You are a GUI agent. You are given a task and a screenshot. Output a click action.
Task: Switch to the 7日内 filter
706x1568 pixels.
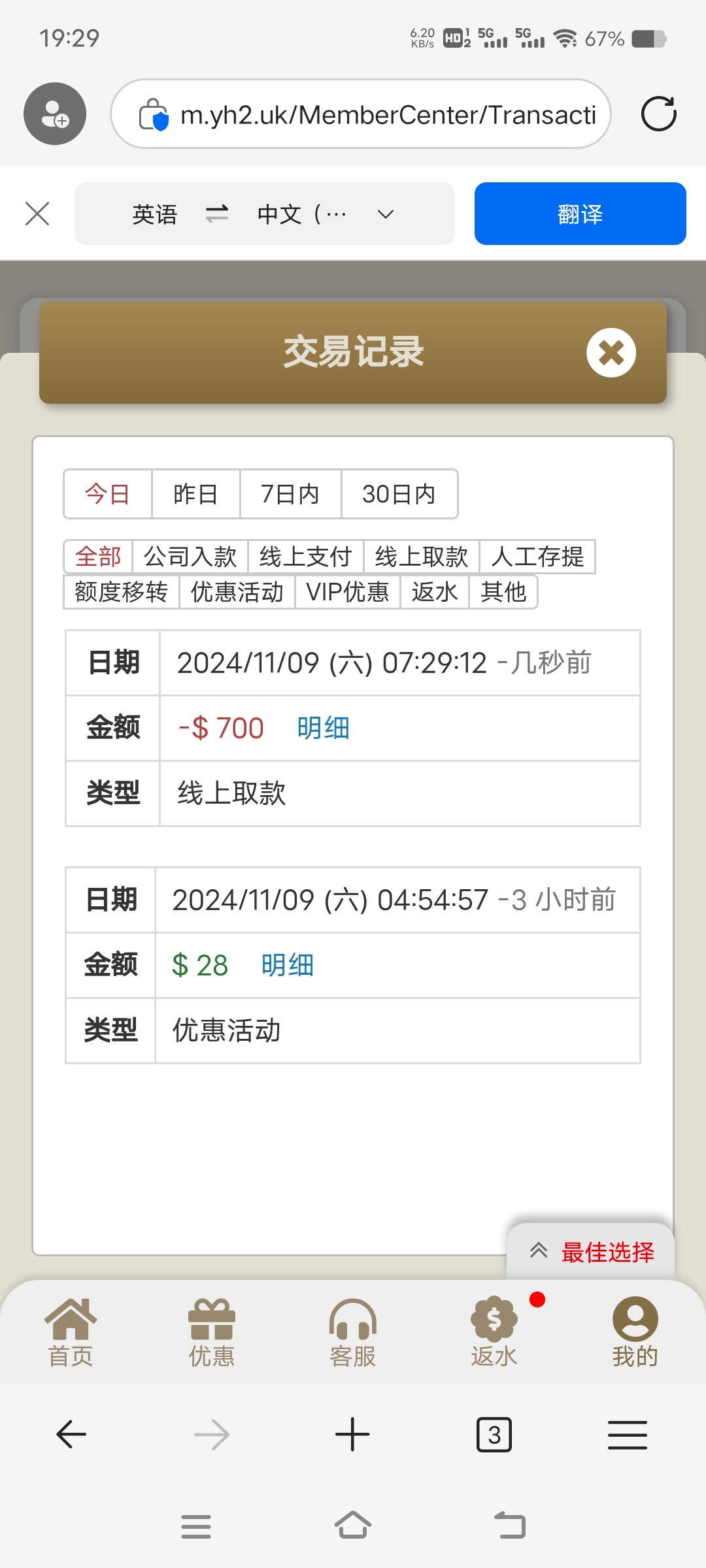tap(290, 494)
